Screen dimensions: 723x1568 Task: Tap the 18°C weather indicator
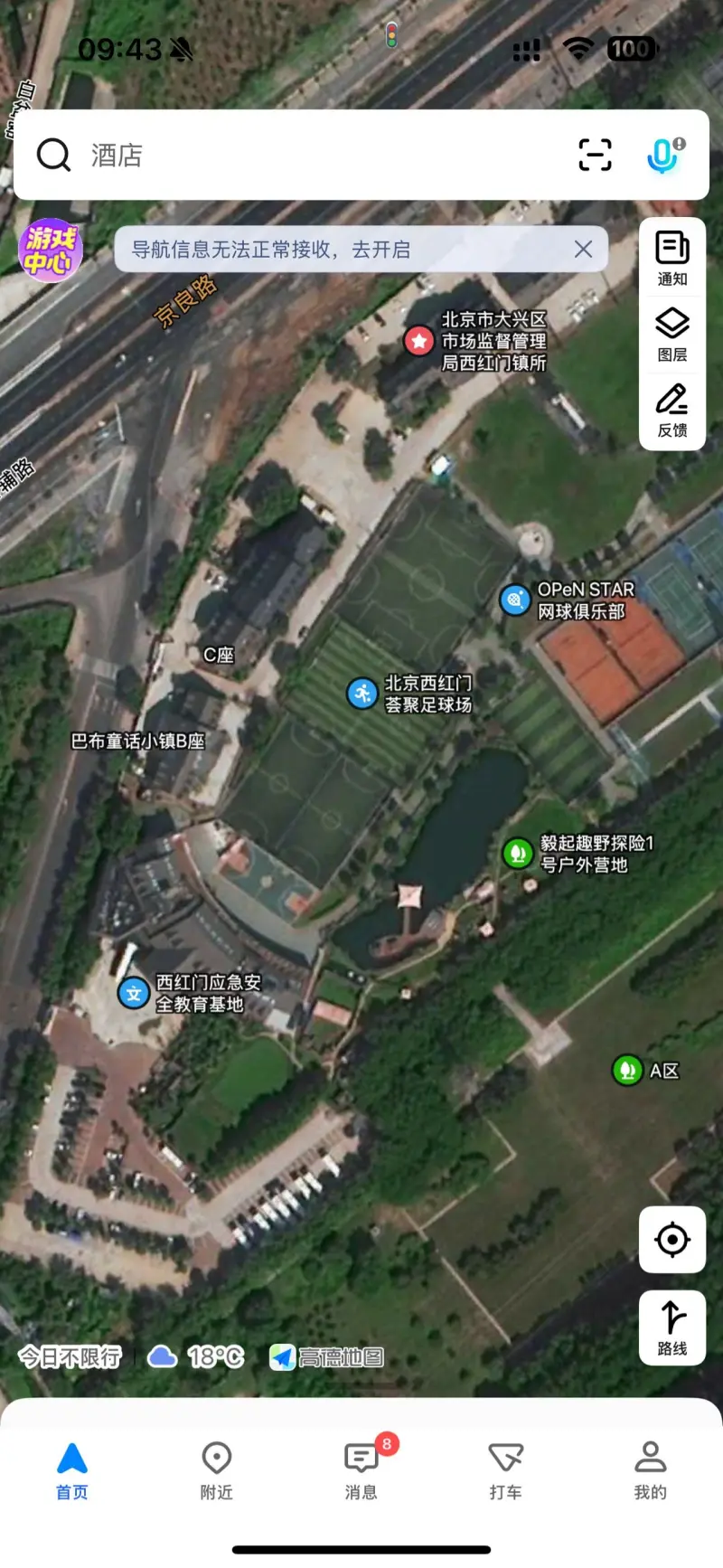coord(197,1356)
